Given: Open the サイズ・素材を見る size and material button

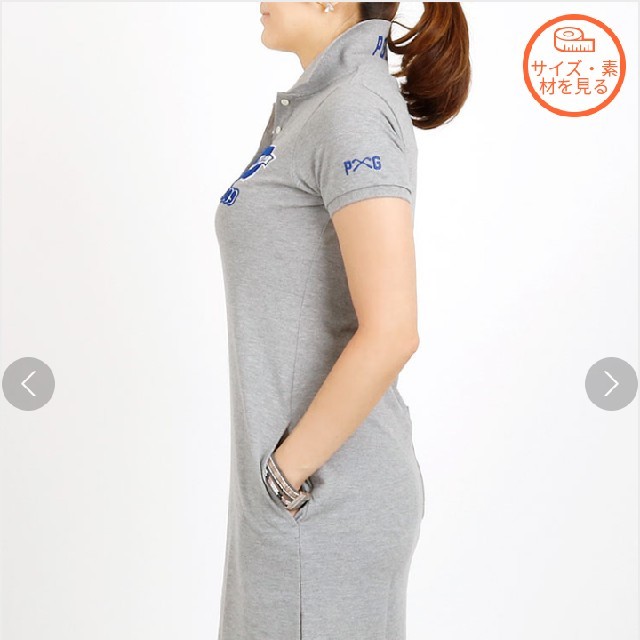Looking at the screenshot, I should click(x=574, y=65).
